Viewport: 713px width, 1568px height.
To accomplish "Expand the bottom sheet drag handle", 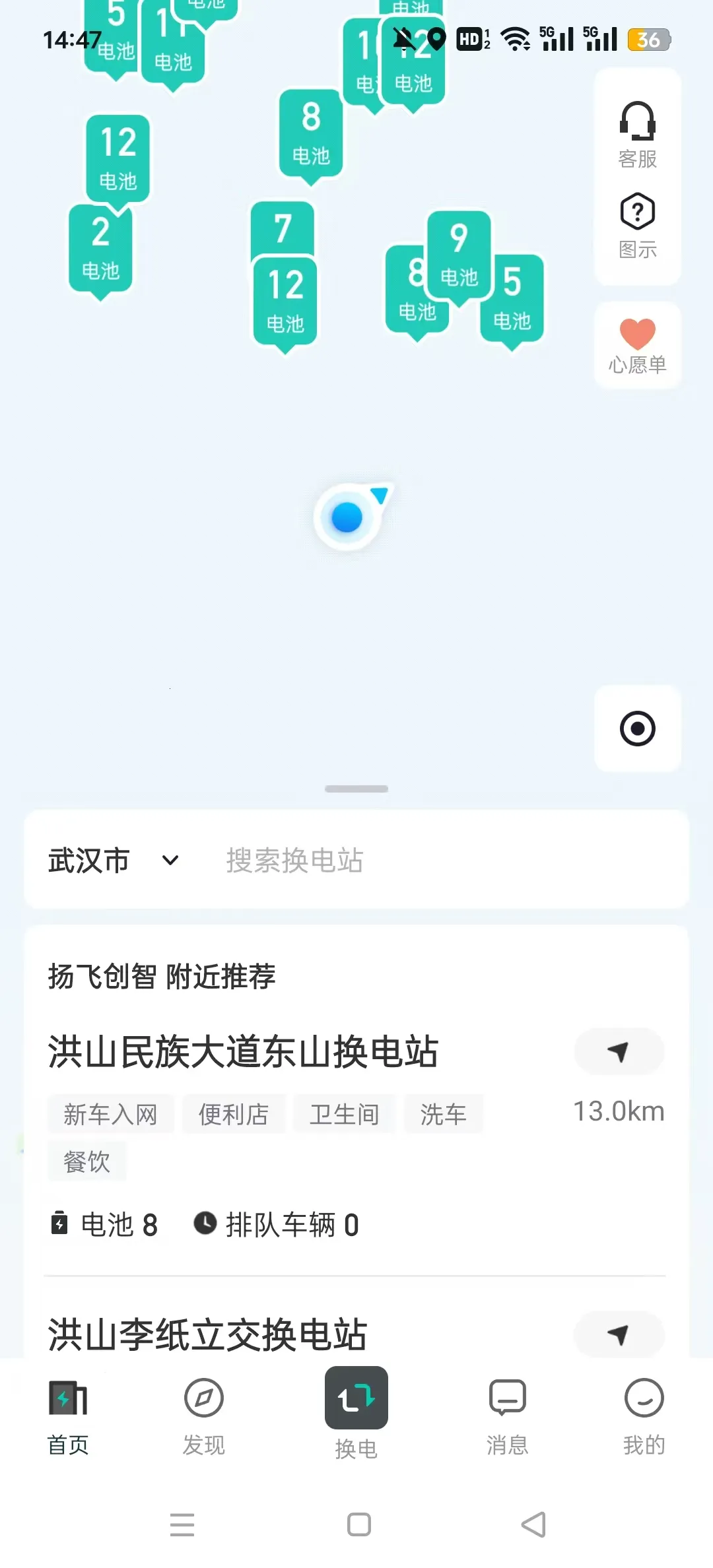I will (x=356, y=788).
